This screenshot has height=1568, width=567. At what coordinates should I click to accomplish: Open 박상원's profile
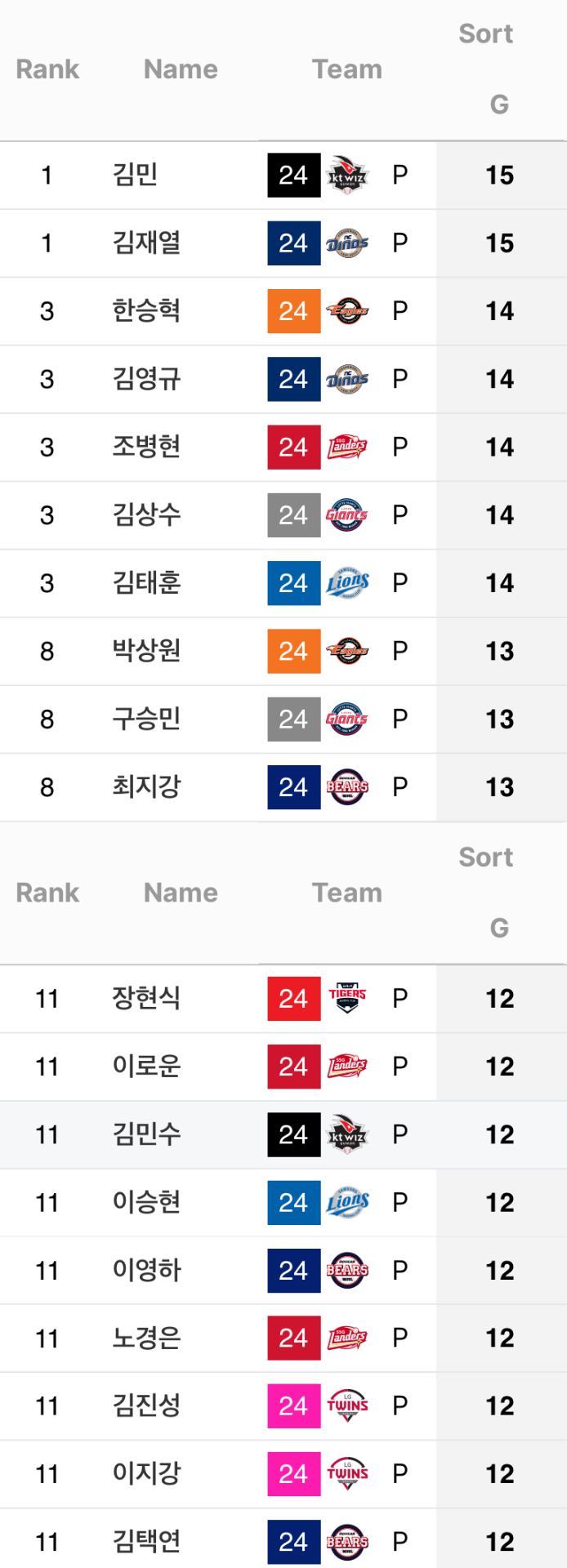click(x=146, y=651)
